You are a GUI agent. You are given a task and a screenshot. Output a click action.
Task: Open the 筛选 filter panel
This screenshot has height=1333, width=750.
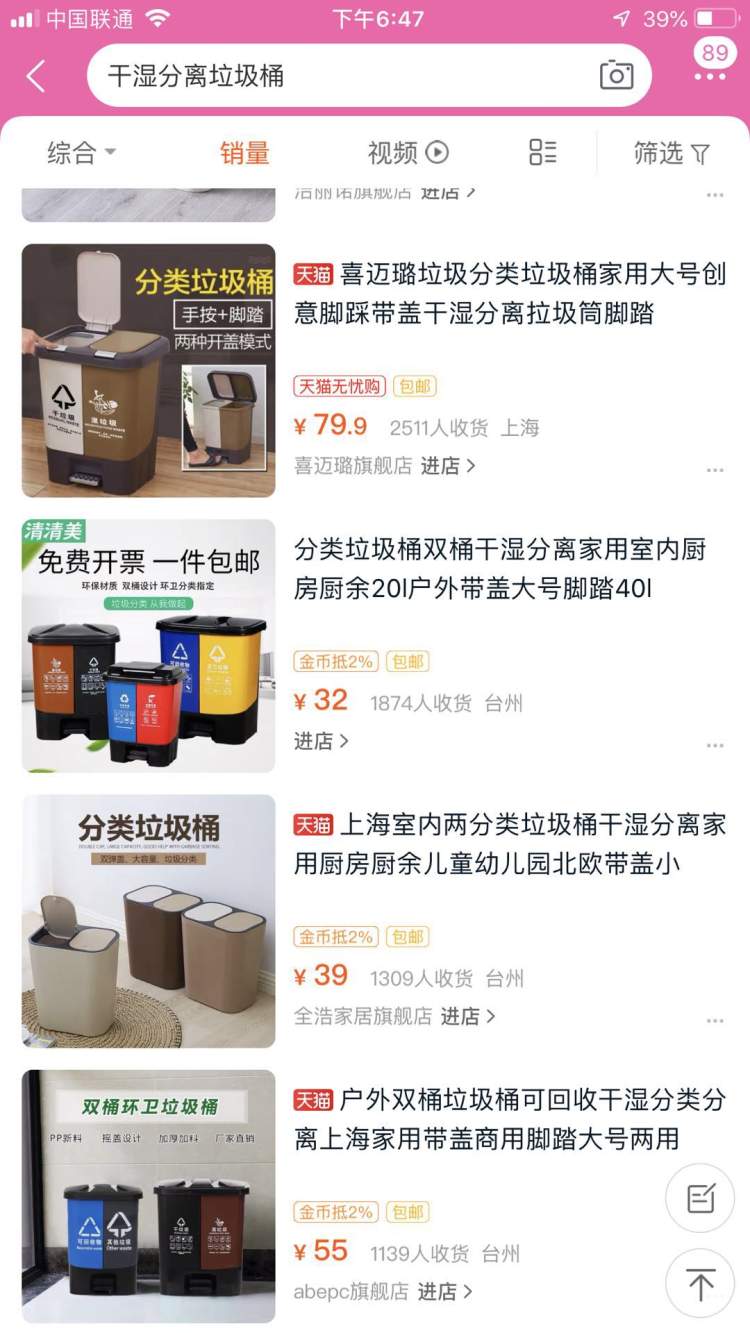pos(672,153)
